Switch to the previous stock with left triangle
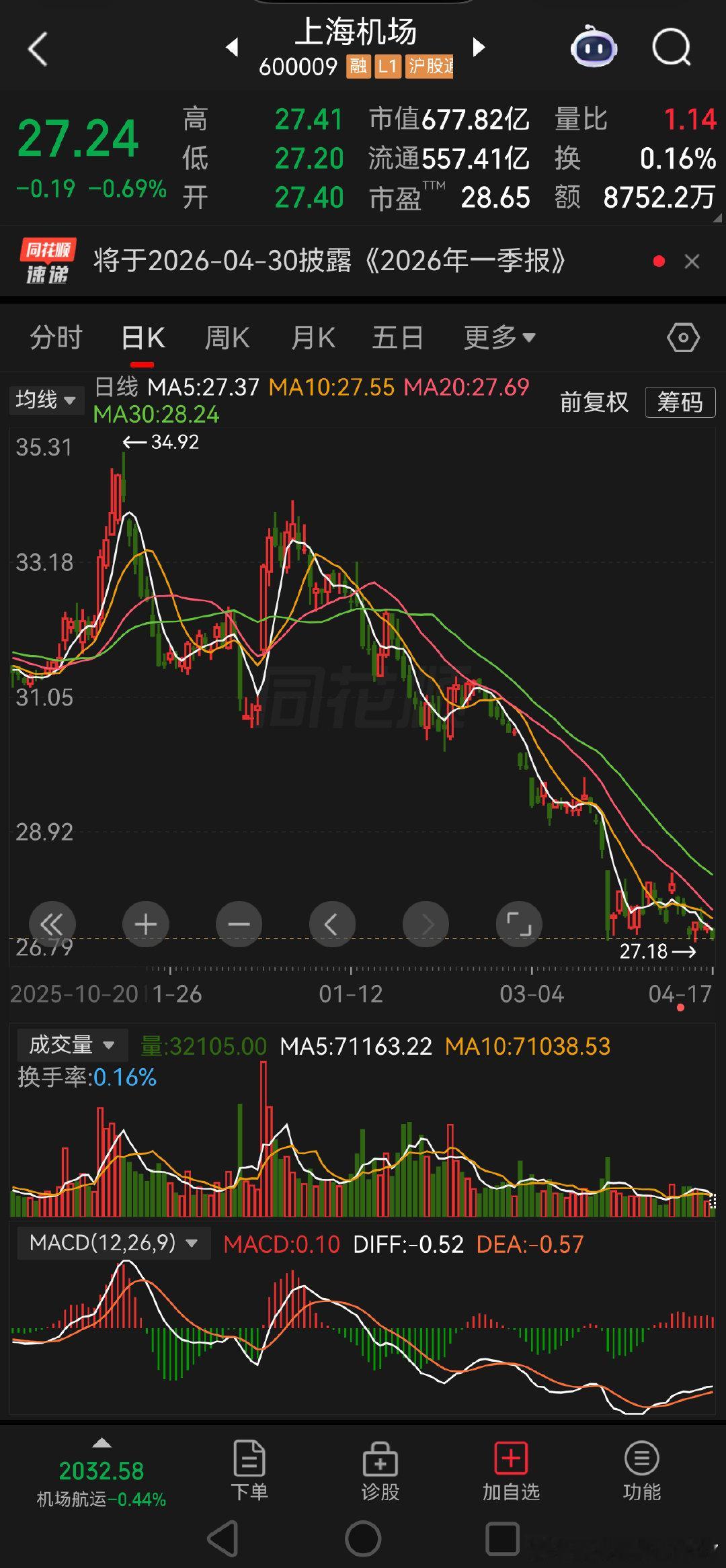Image resolution: width=726 pixels, height=1568 pixels. [232, 48]
